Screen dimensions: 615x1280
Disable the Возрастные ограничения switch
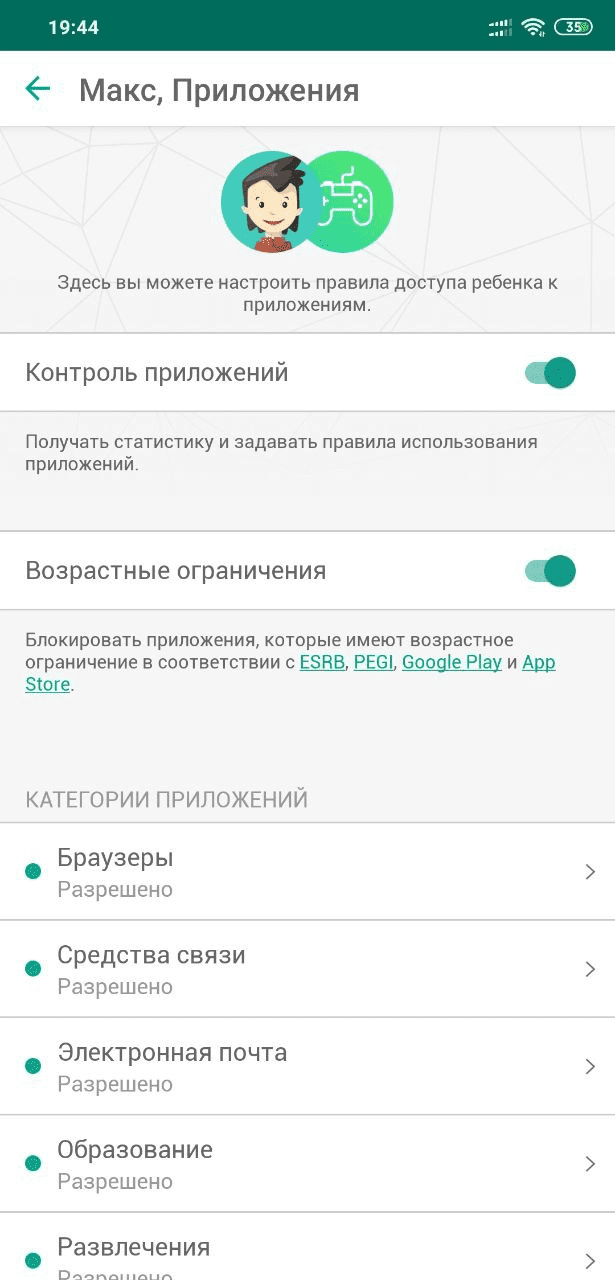tap(551, 571)
